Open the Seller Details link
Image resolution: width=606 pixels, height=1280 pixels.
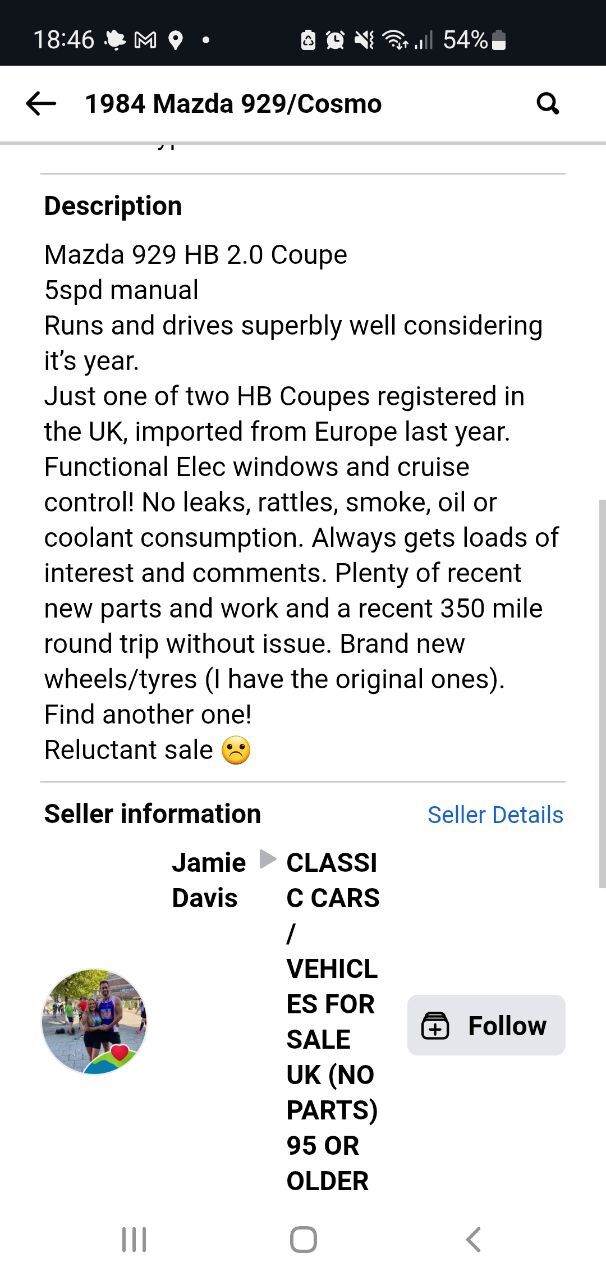495,815
